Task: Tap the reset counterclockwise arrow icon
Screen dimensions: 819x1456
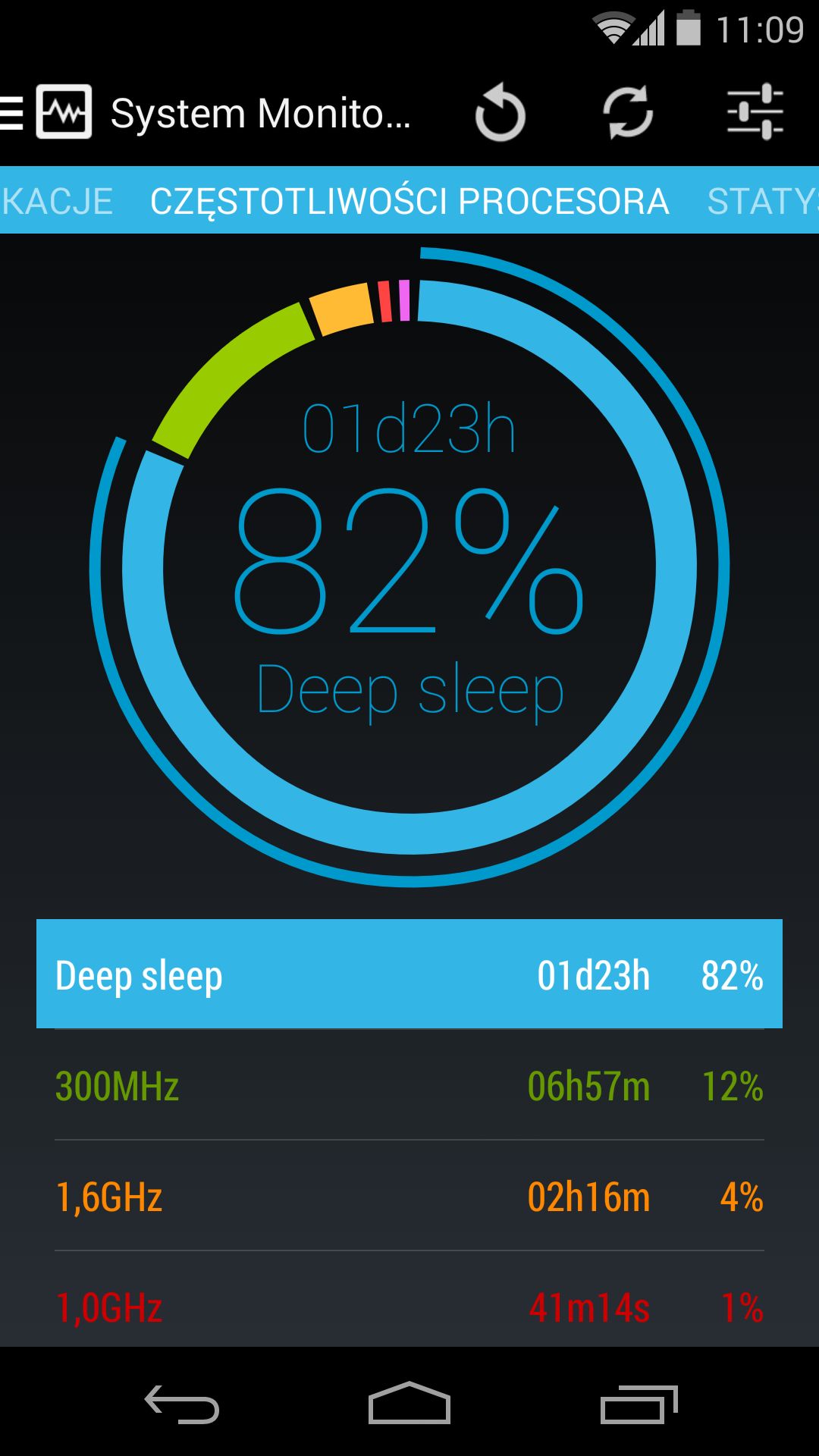Action: coord(500,113)
